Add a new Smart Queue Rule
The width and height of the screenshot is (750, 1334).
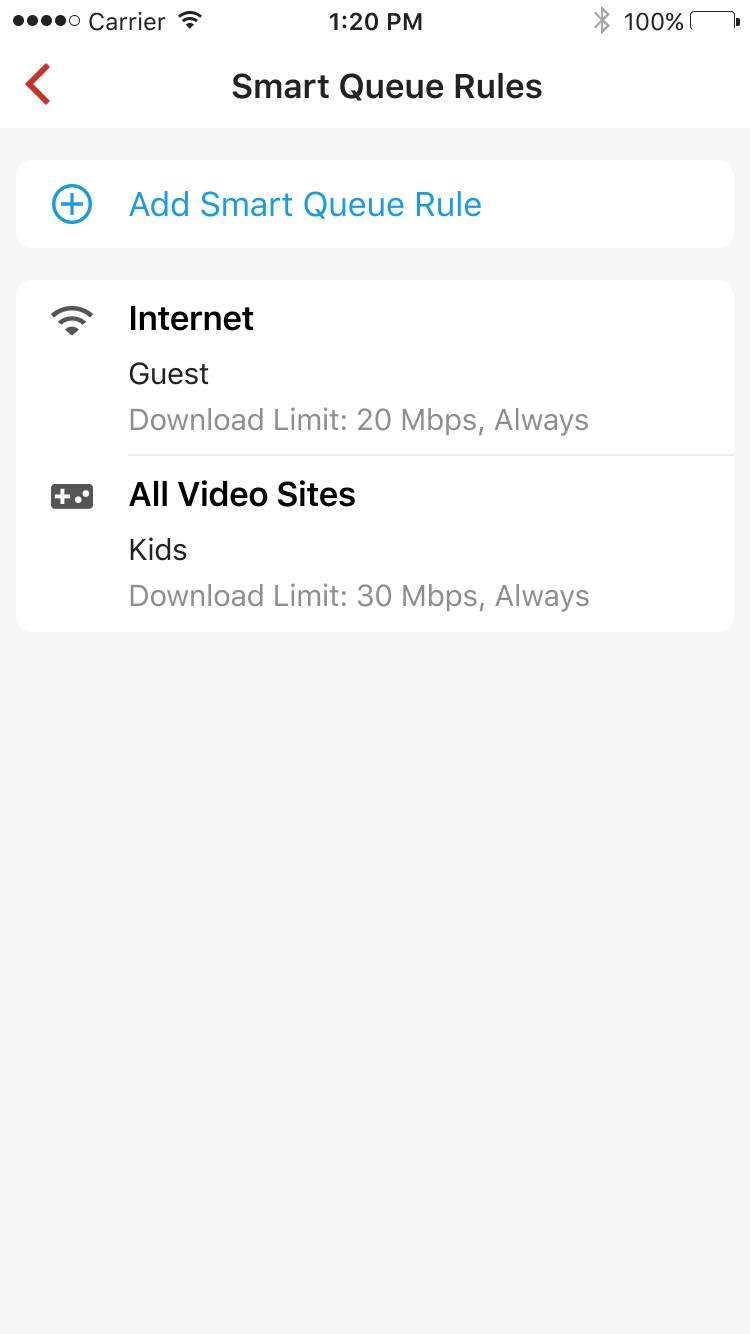(305, 205)
